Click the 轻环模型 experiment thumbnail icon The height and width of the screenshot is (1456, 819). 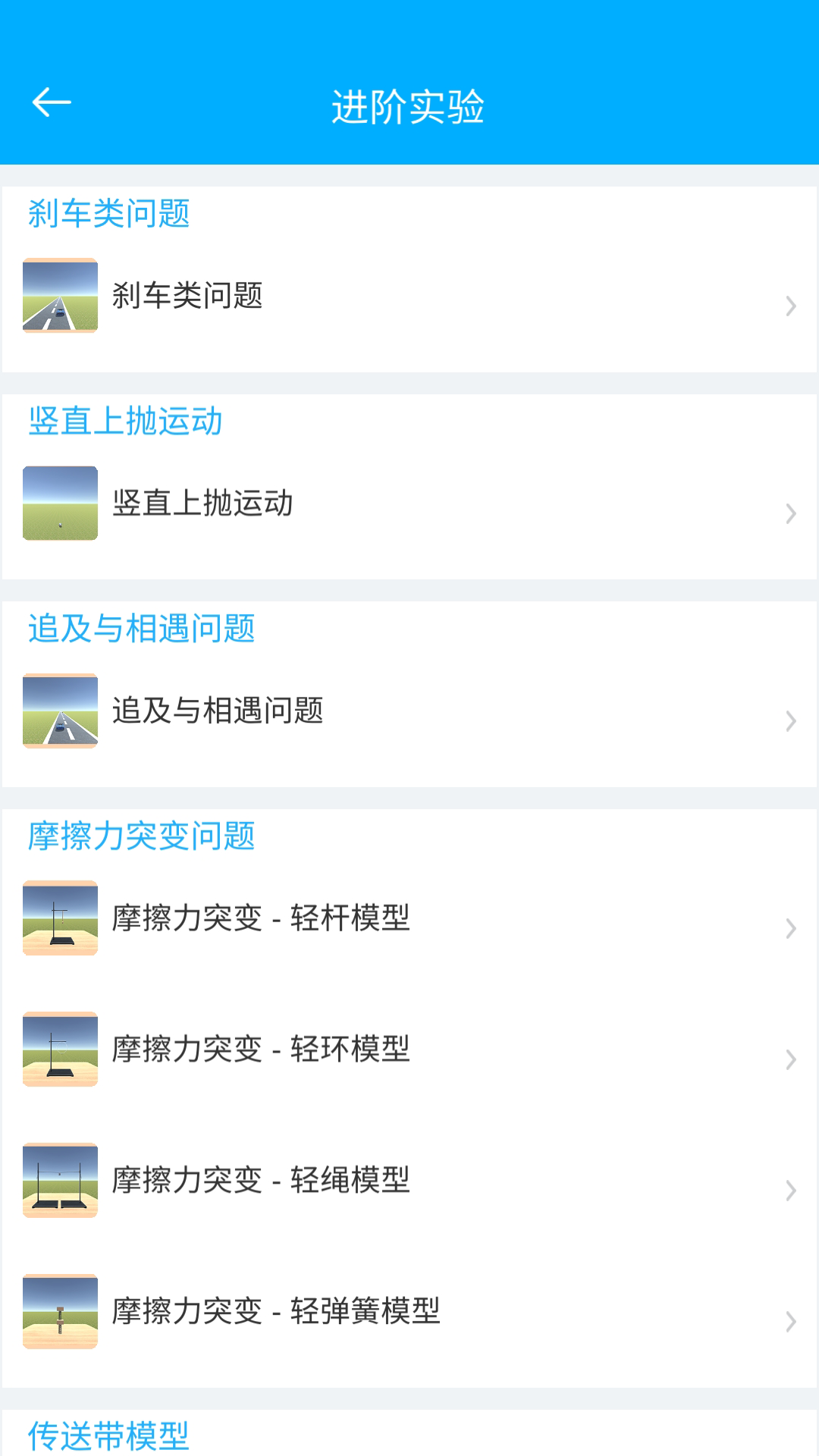(60, 1050)
